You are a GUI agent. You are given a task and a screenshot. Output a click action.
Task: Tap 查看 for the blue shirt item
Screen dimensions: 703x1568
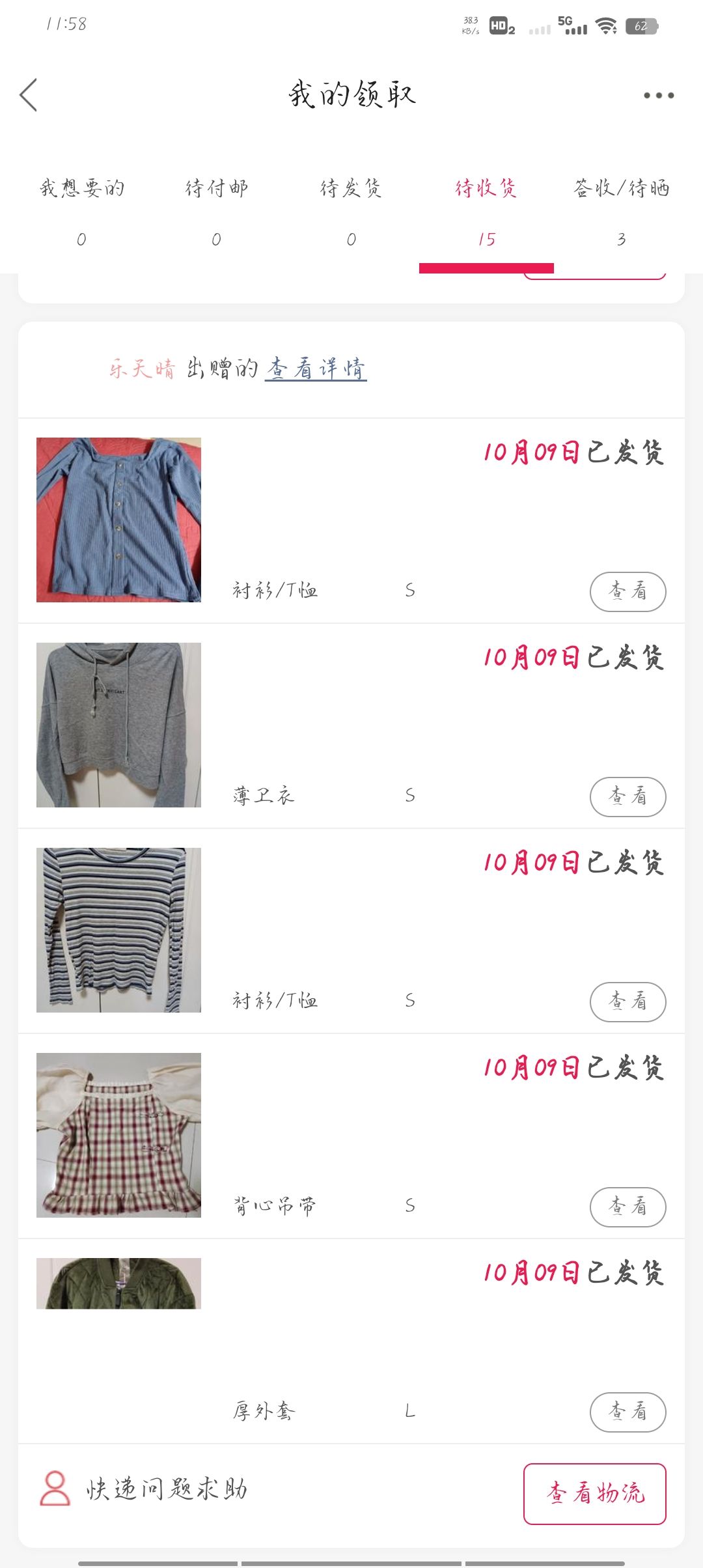tap(627, 591)
